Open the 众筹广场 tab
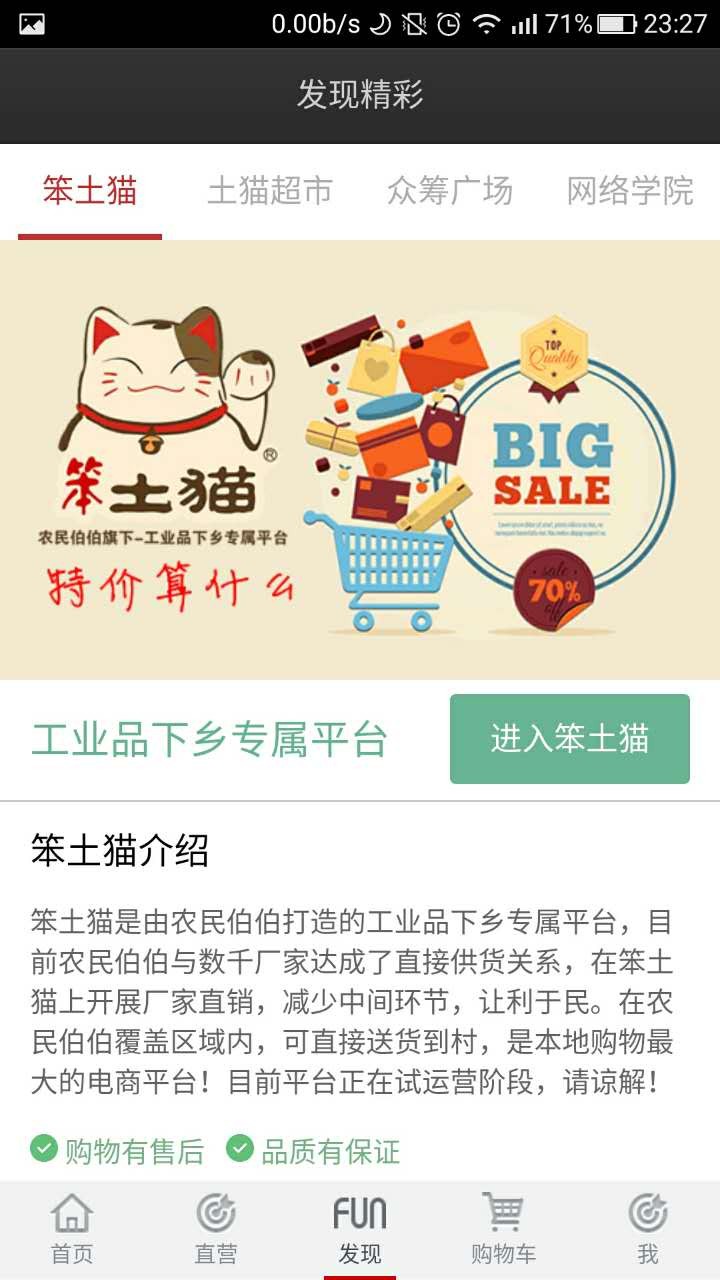720x1280 pixels. coord(449,191)
